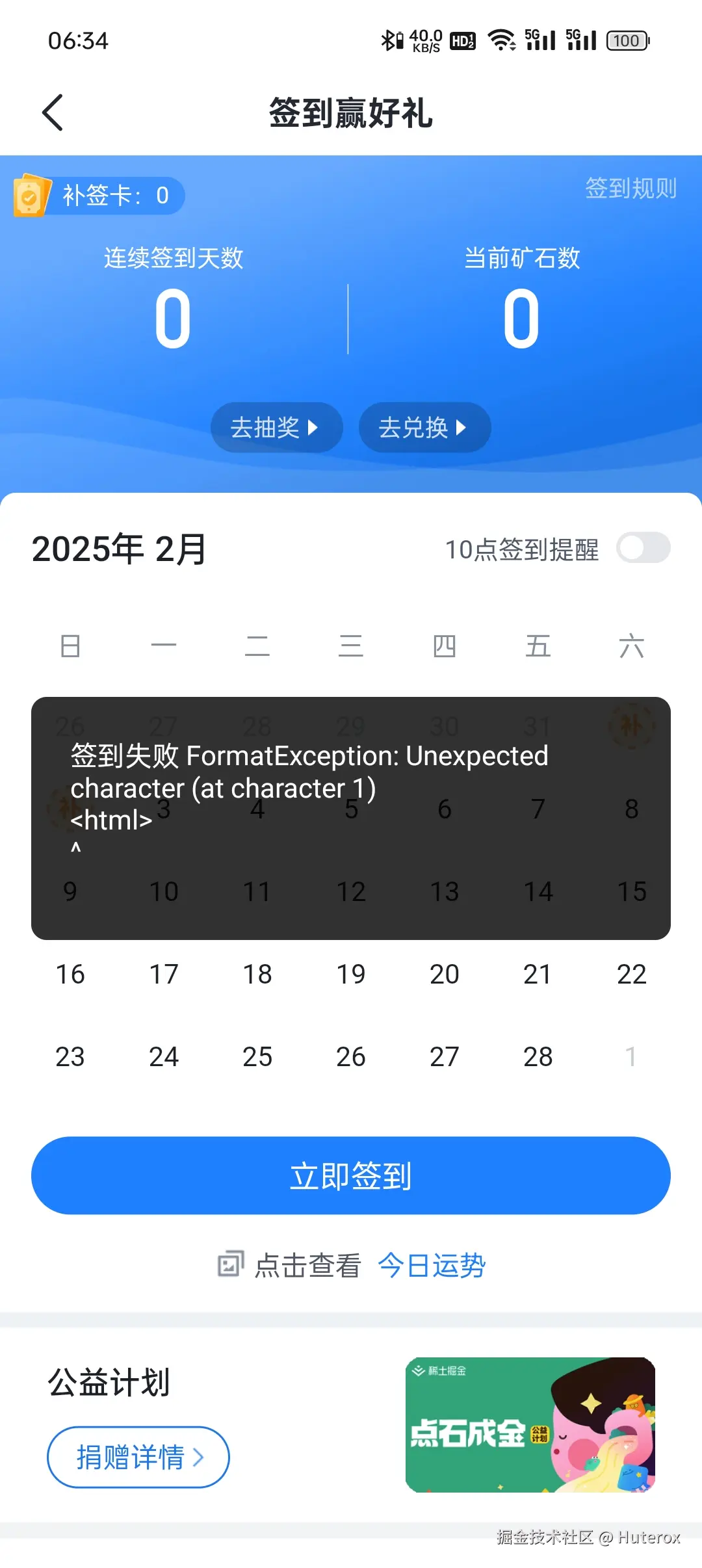Open the 补签卡 card icon

(31, 196)
